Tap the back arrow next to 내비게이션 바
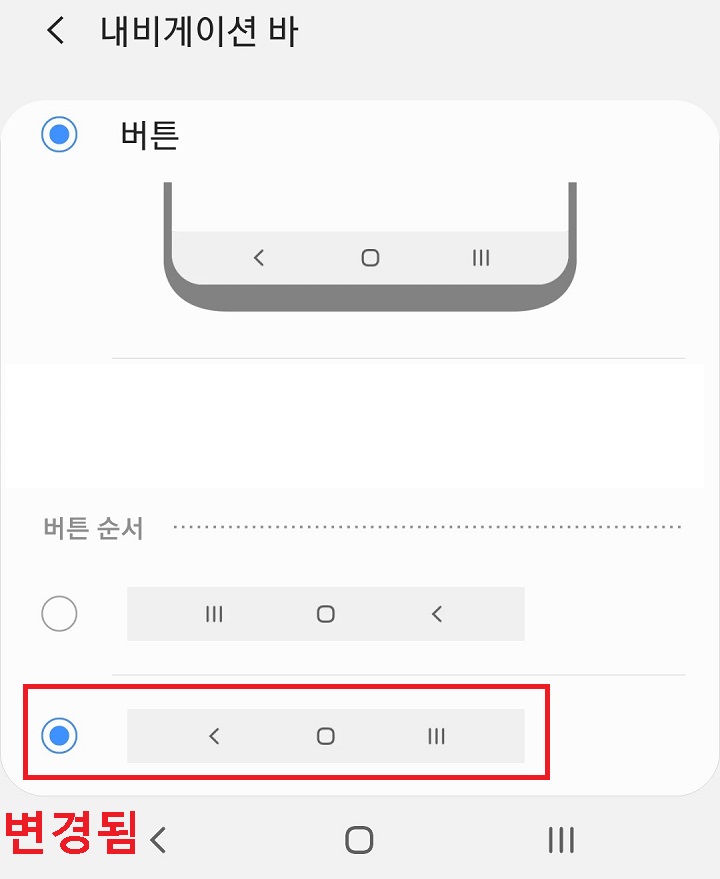720x879 pixels. click(55, 31)
